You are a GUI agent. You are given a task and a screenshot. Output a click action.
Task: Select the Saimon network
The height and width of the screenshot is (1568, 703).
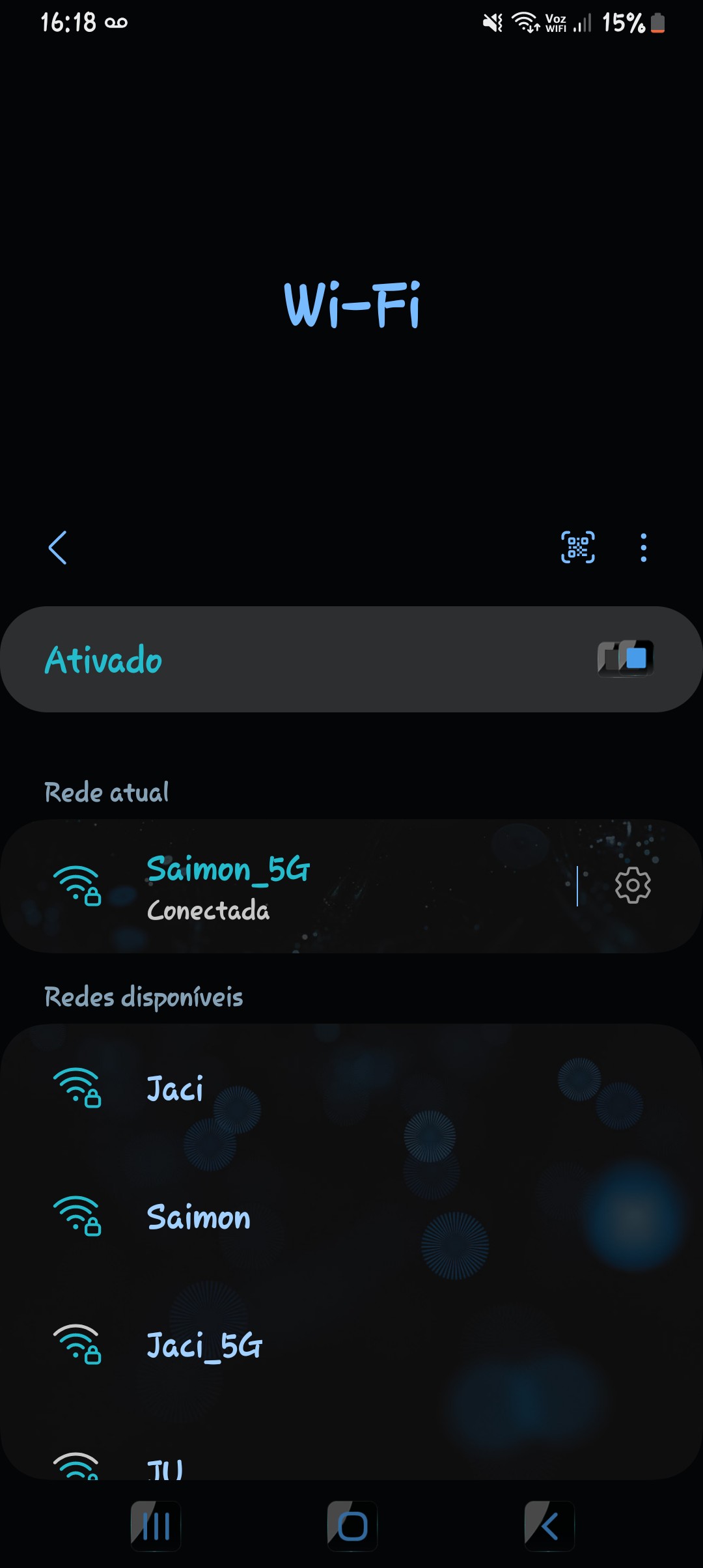(199, 1217)
